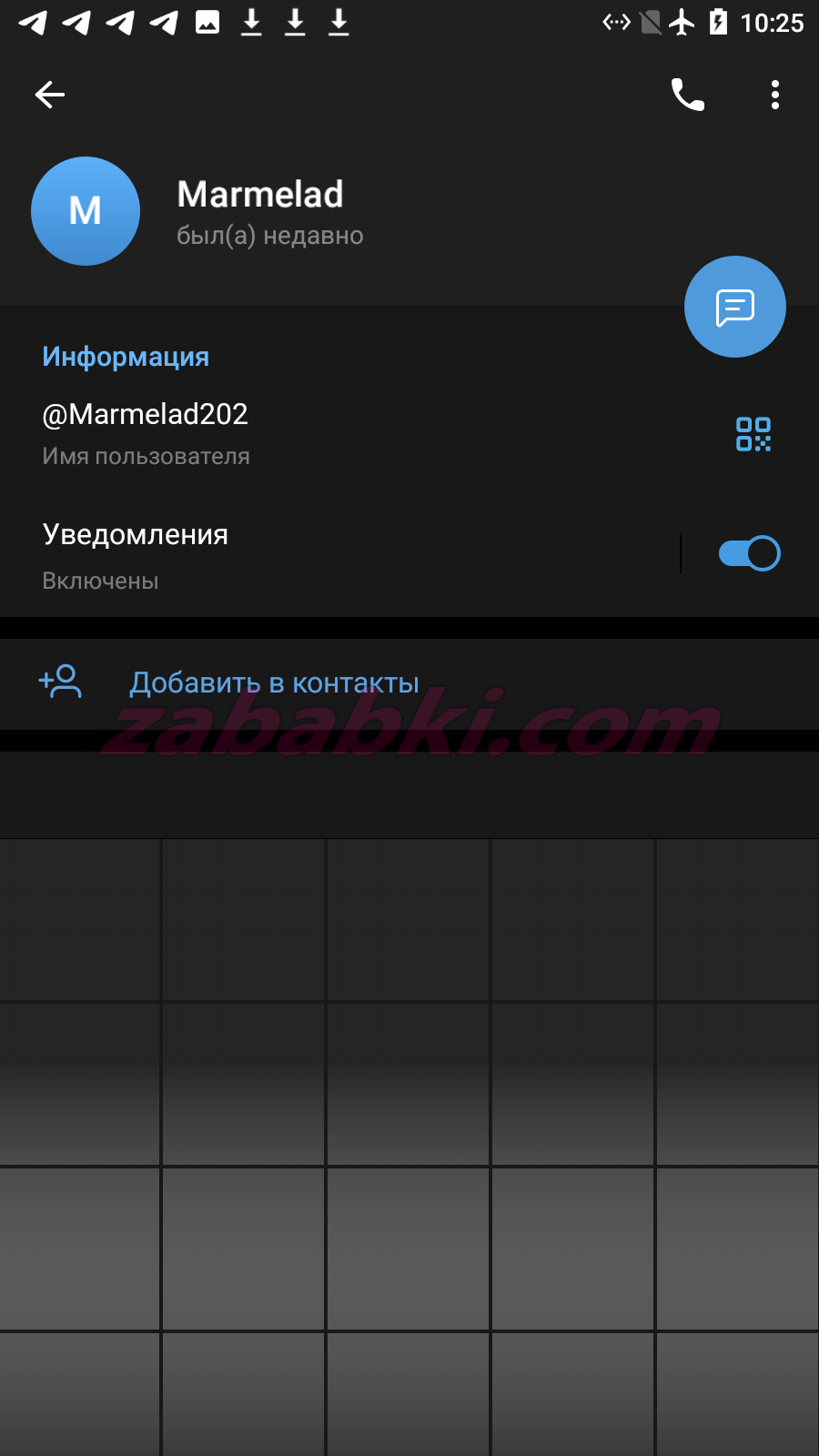
Task: Call Marmelad with the phone icon
Action: pyautogui.click(x=688, y=95)
